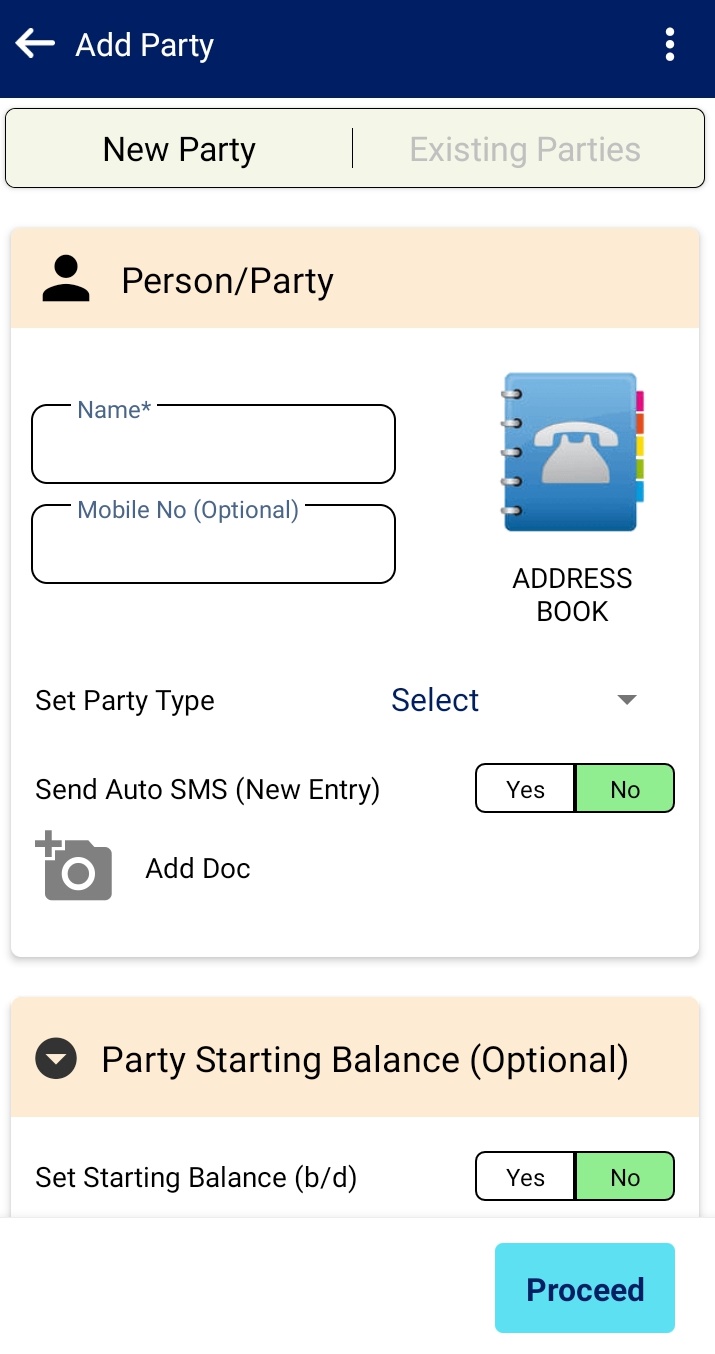The width and height of the screenshot is (715, 1354).
Task: Tap the Name field
Action: [214, 444]
